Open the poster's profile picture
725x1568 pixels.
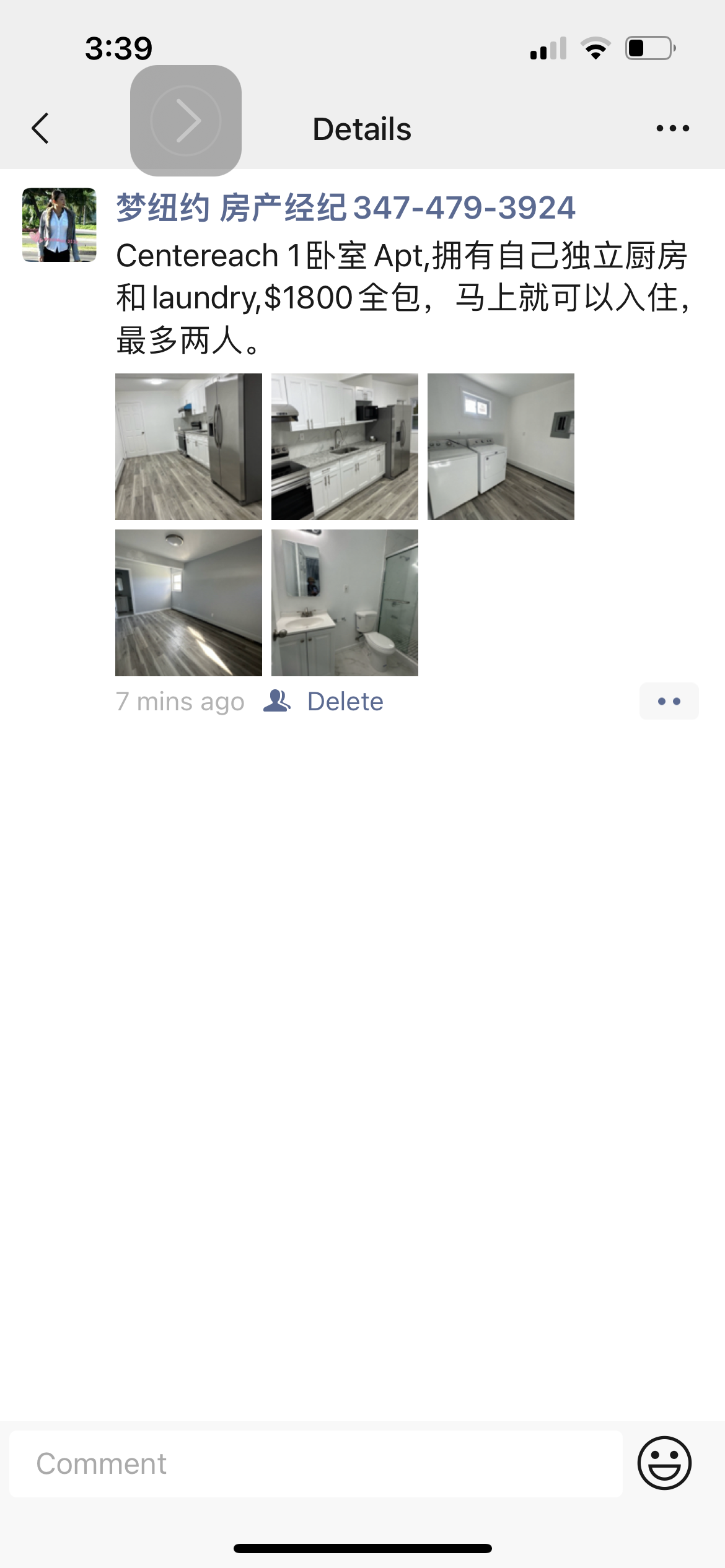[x=59, y=225]
